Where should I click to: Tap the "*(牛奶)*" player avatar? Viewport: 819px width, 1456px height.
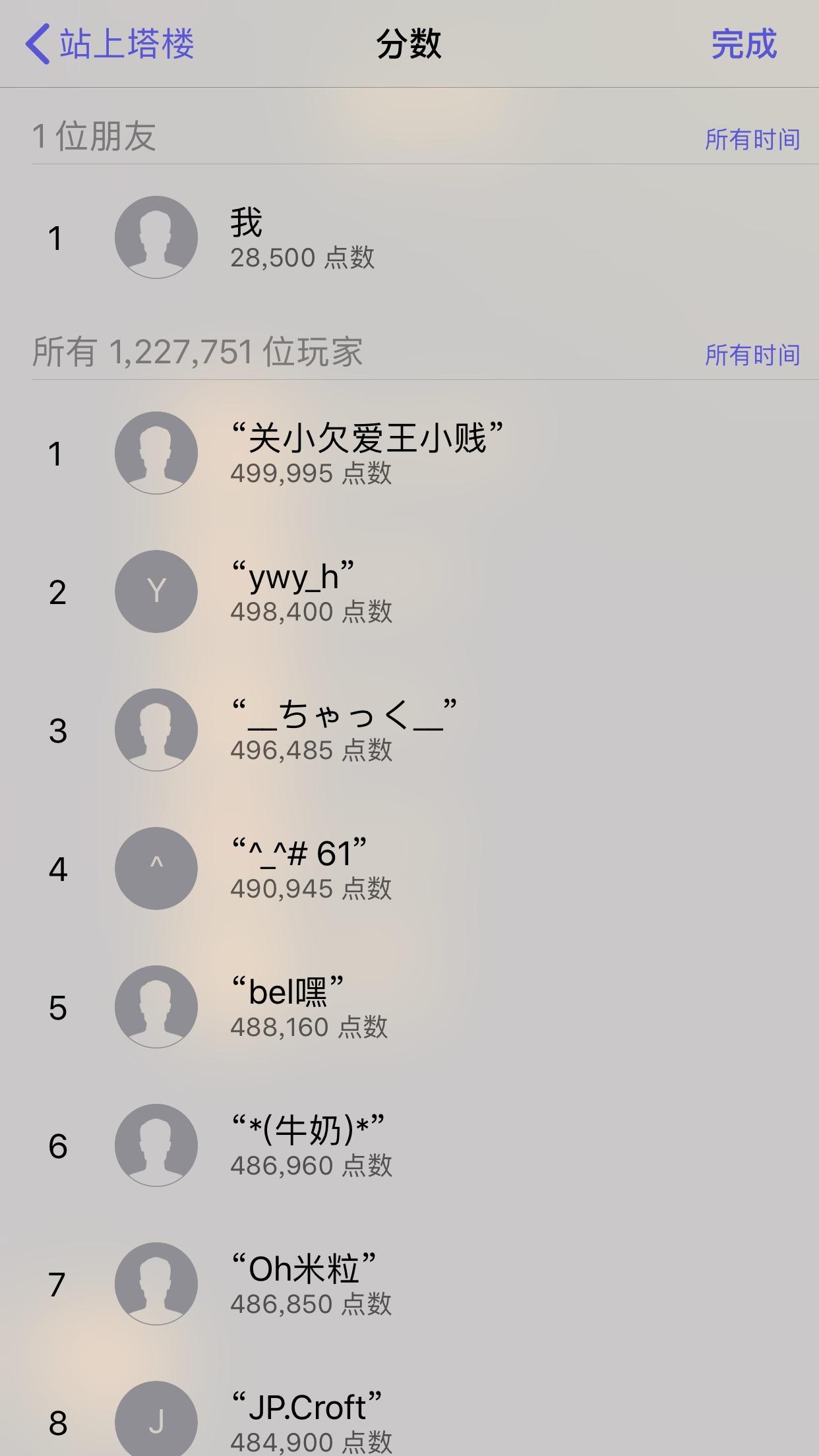pos(156,1145)
